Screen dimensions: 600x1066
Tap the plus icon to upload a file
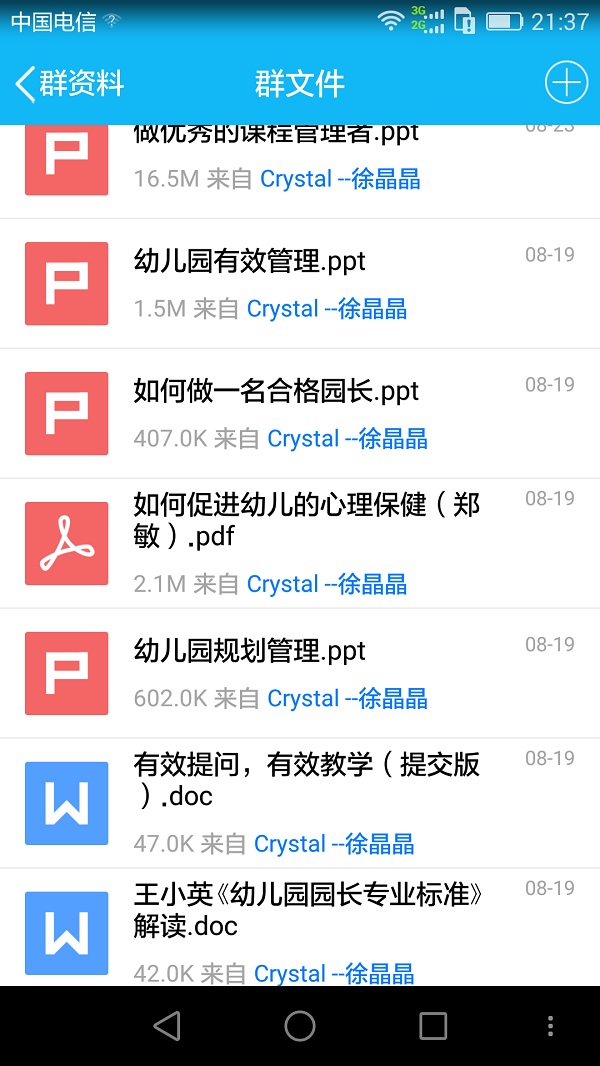[566, 83]
